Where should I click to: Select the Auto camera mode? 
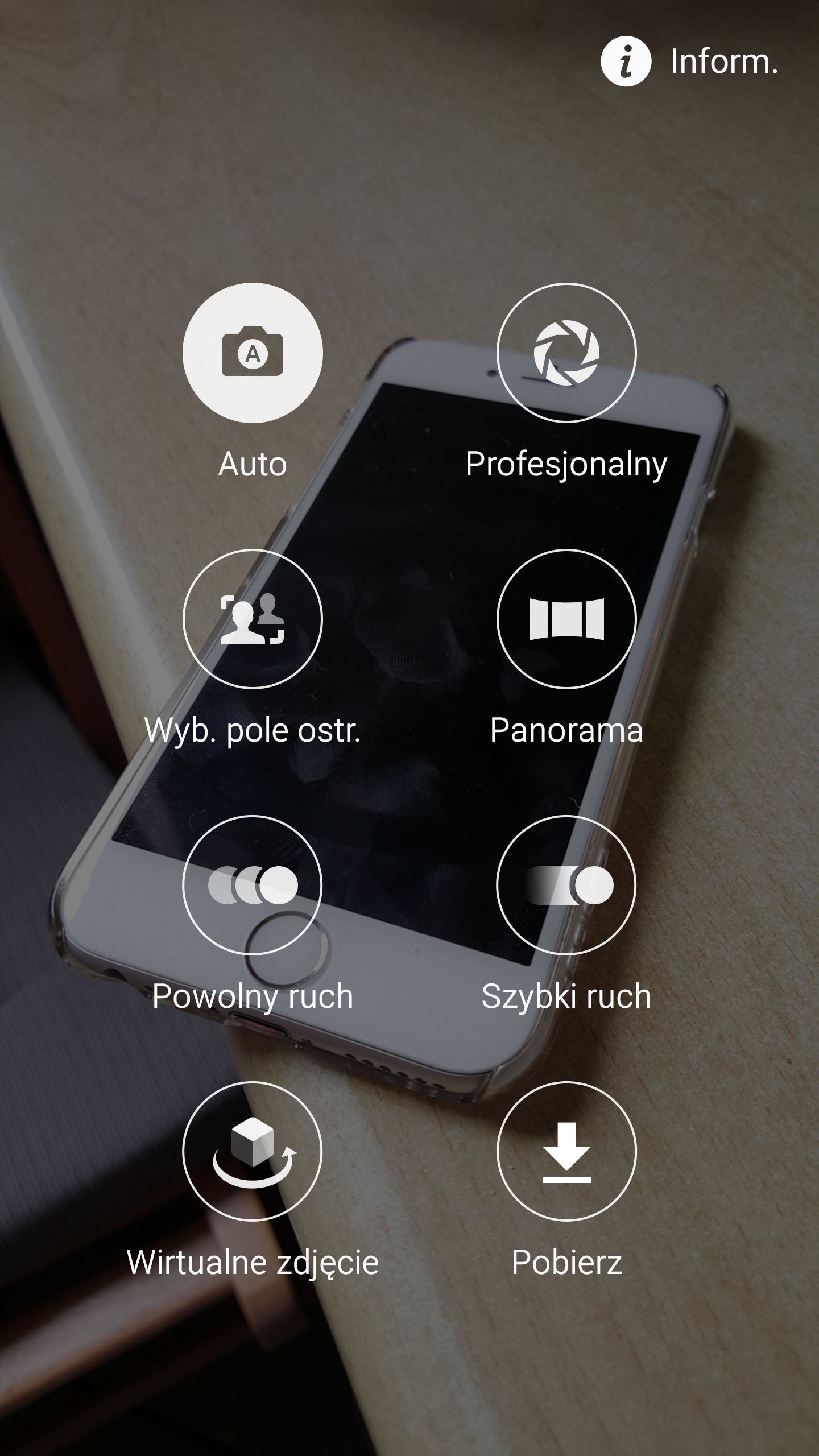click(253, 353)
